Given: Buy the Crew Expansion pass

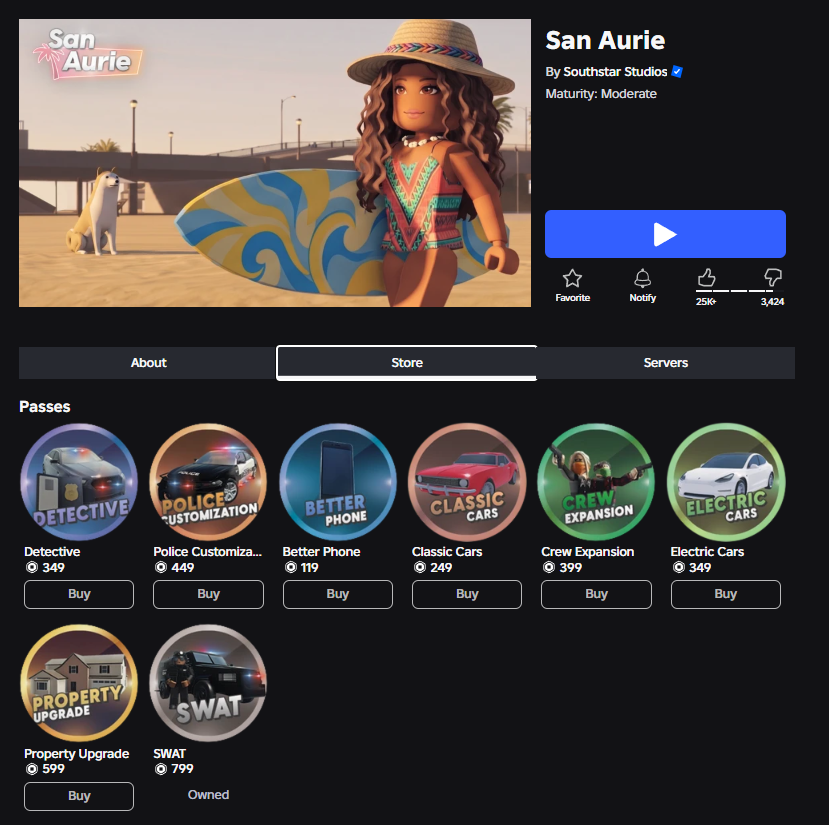Looking at the screenshot, I should pyautogui.click(x=596, y=594).
